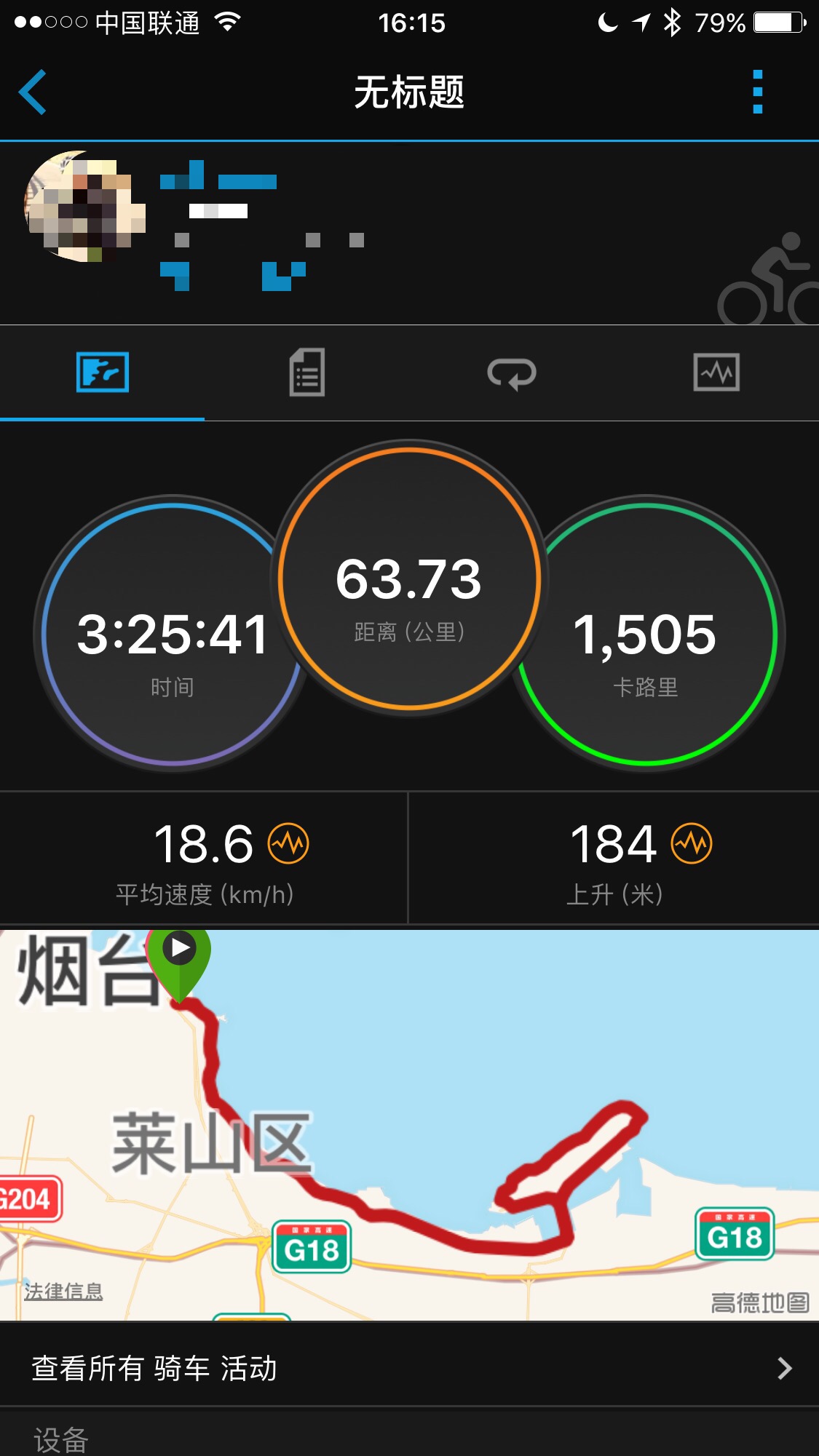The width and height of the screenshot is (819, 1456).
Task: Go back using the top-left arrow
Action: tap(33, 92)
